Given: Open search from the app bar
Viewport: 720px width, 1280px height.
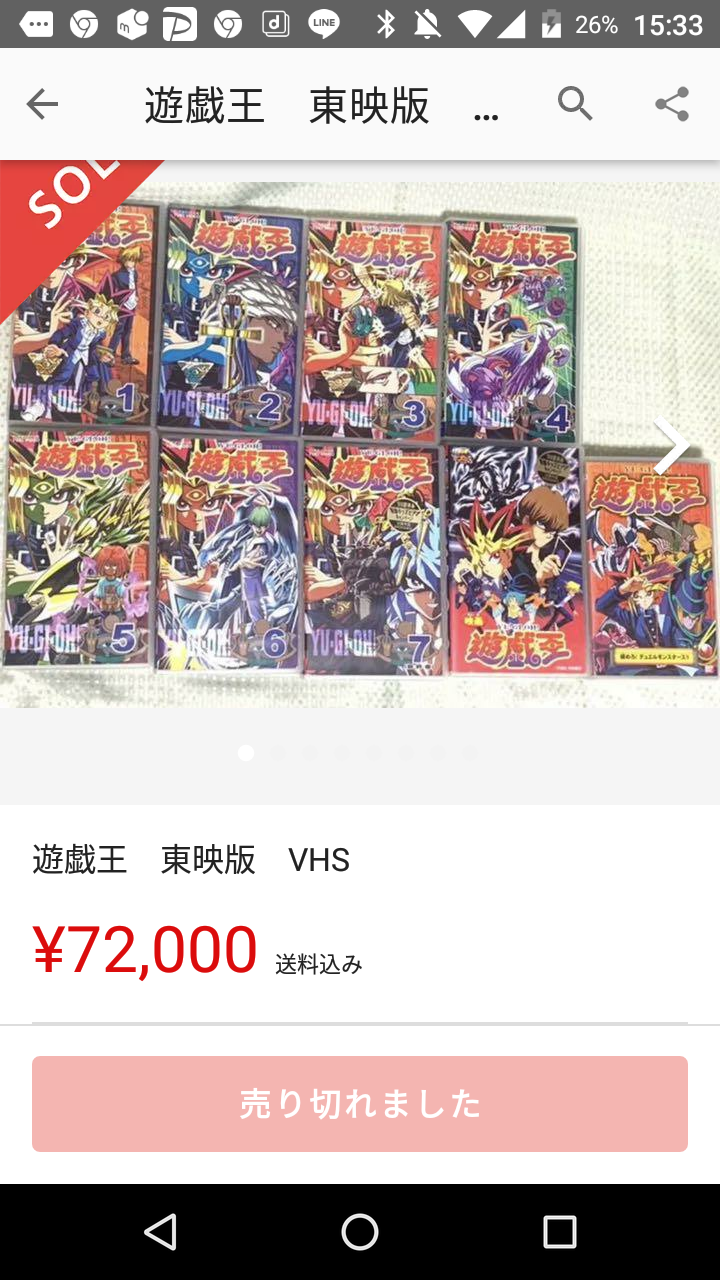Looking at the screenshot, I should point(575,104).
